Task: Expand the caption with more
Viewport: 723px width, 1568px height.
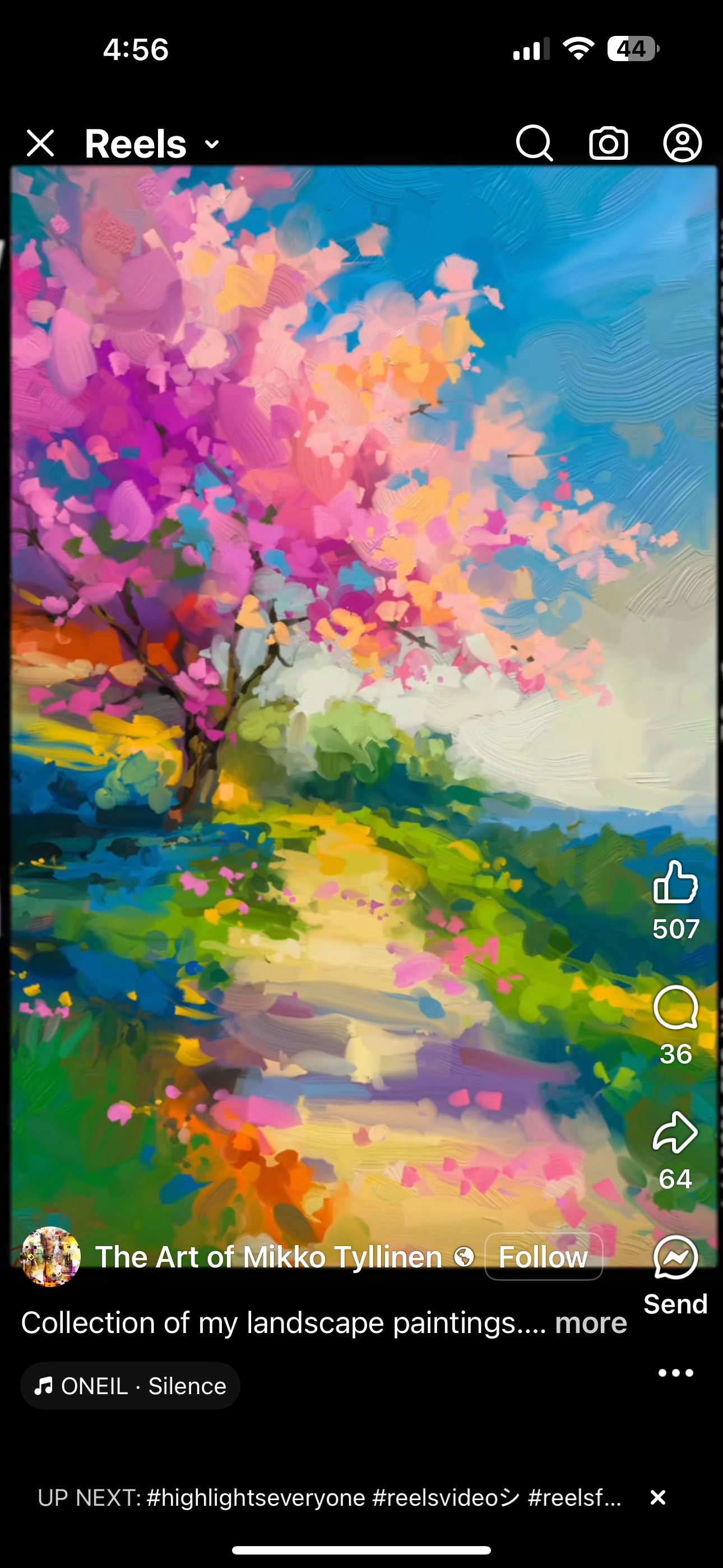Action: point(590,1323)
